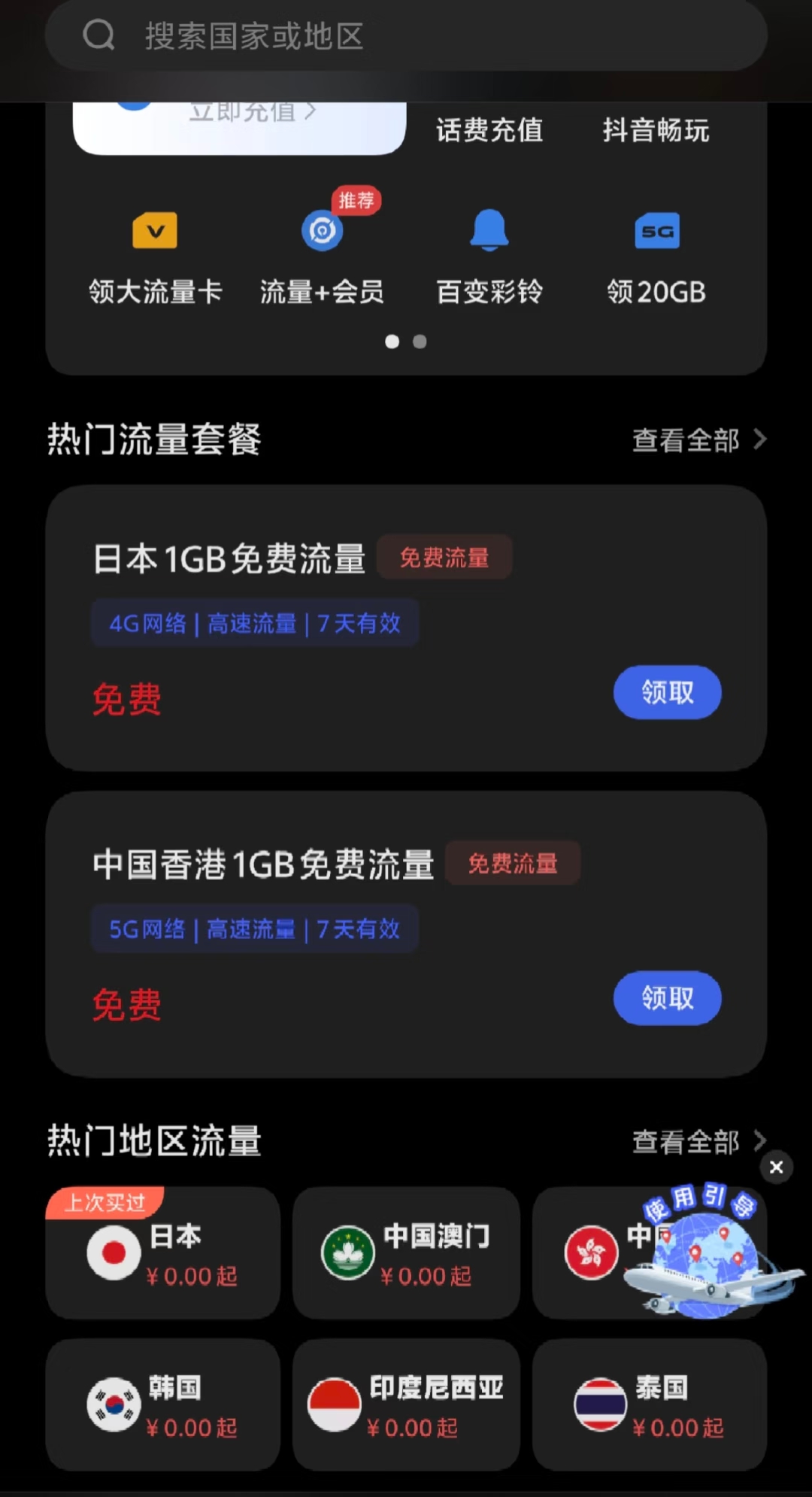Claim Hong Kong 1GB free data via 领取
Image resolution: width=812 pixels, height=1497 pixels.
click(x=666, y=998)
